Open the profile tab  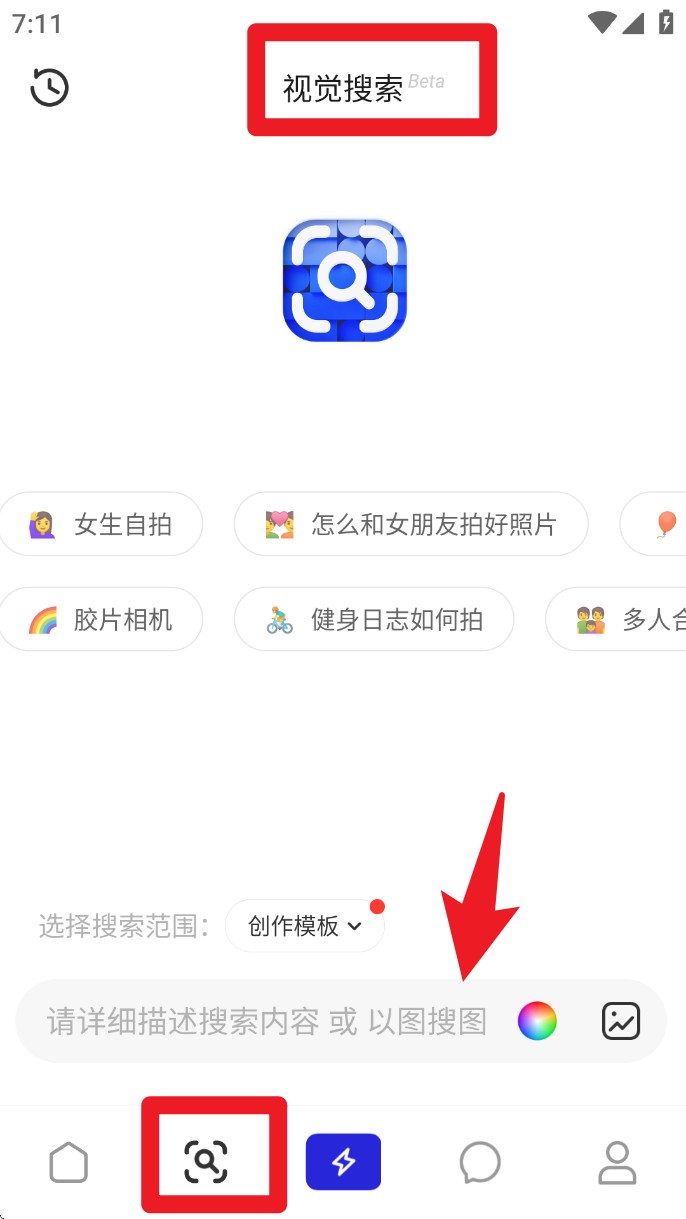pyautogui.click(x=617, y=1162)
